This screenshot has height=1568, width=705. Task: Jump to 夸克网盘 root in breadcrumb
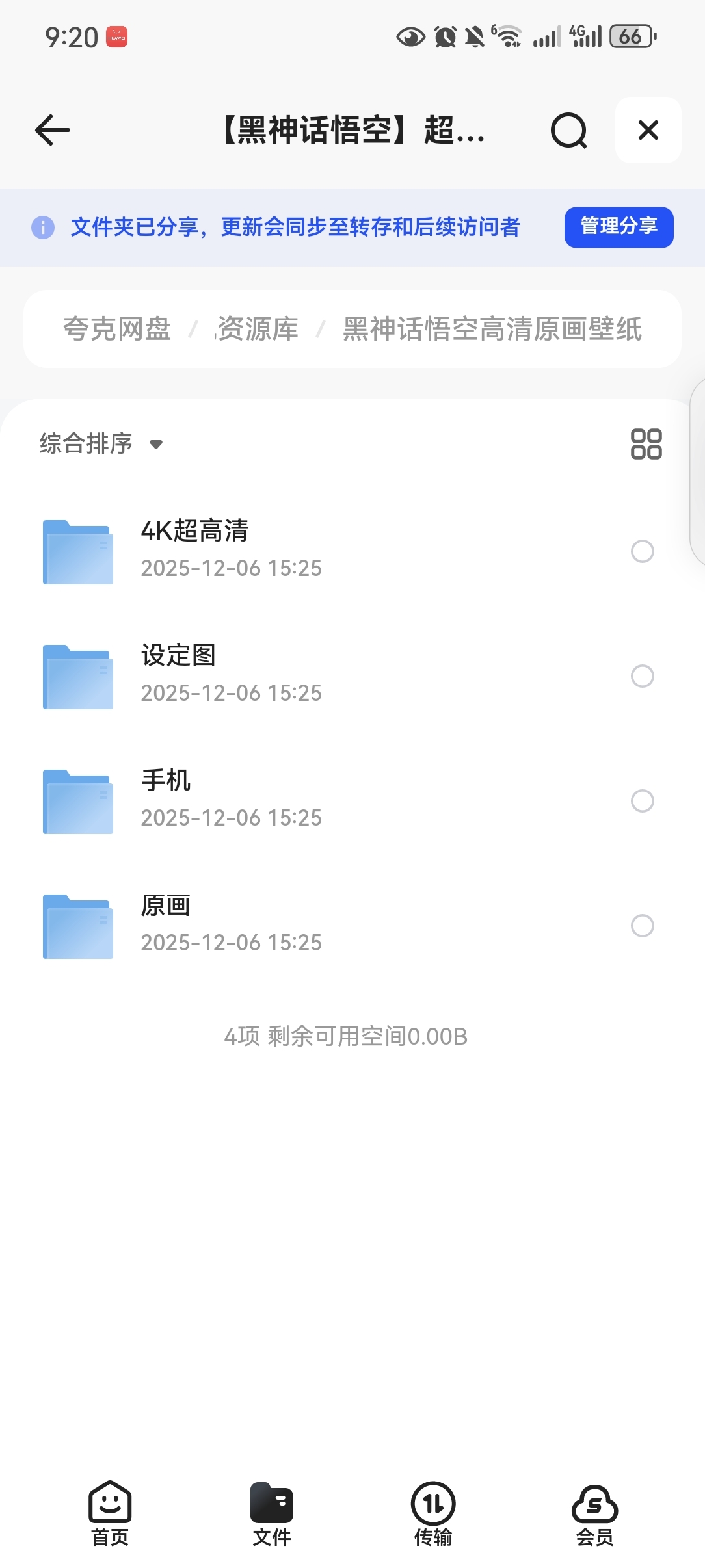(117, 329)
